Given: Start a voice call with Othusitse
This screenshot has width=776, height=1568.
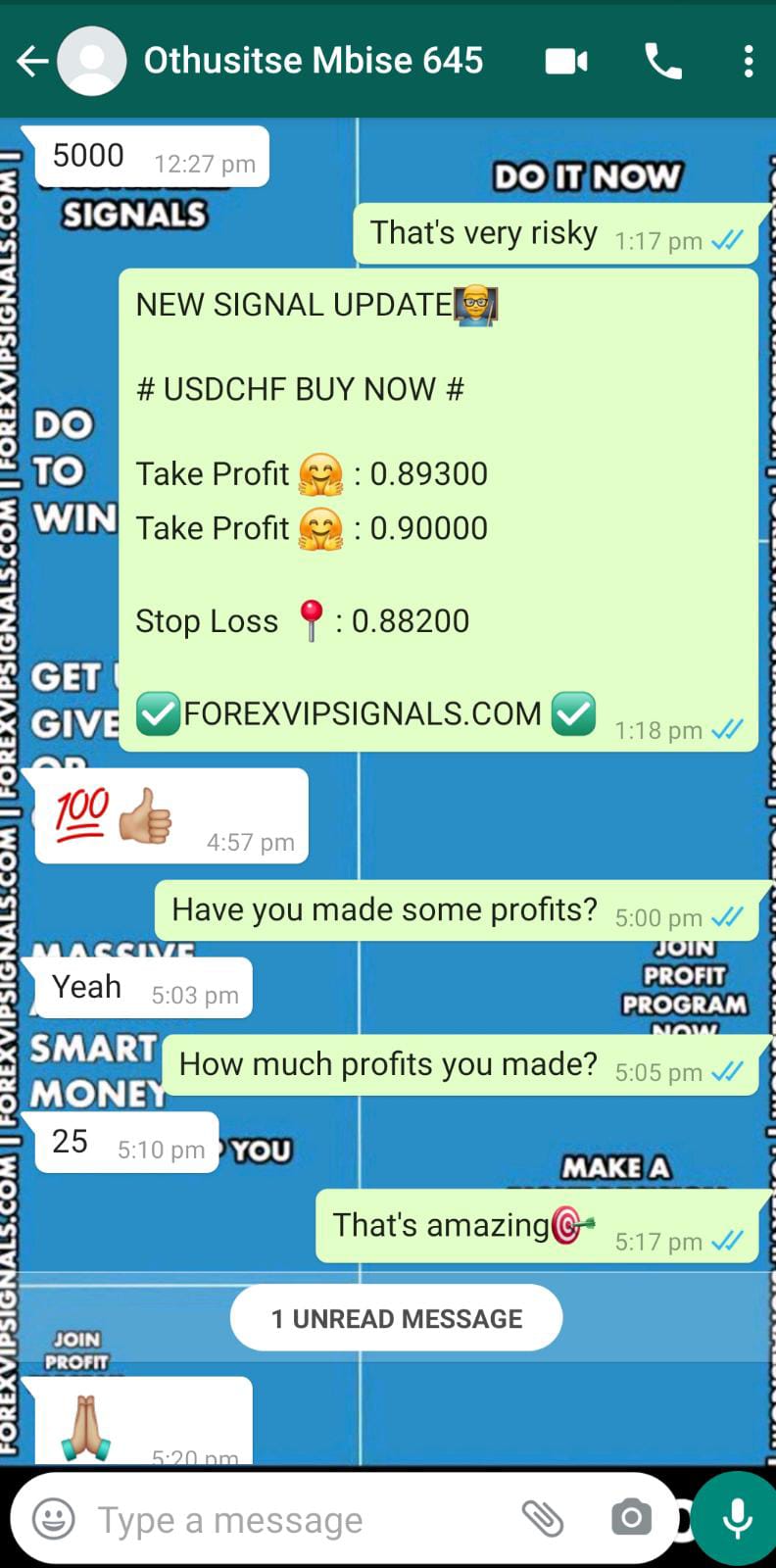Looking at the screenshot, I should click(663, 62).
